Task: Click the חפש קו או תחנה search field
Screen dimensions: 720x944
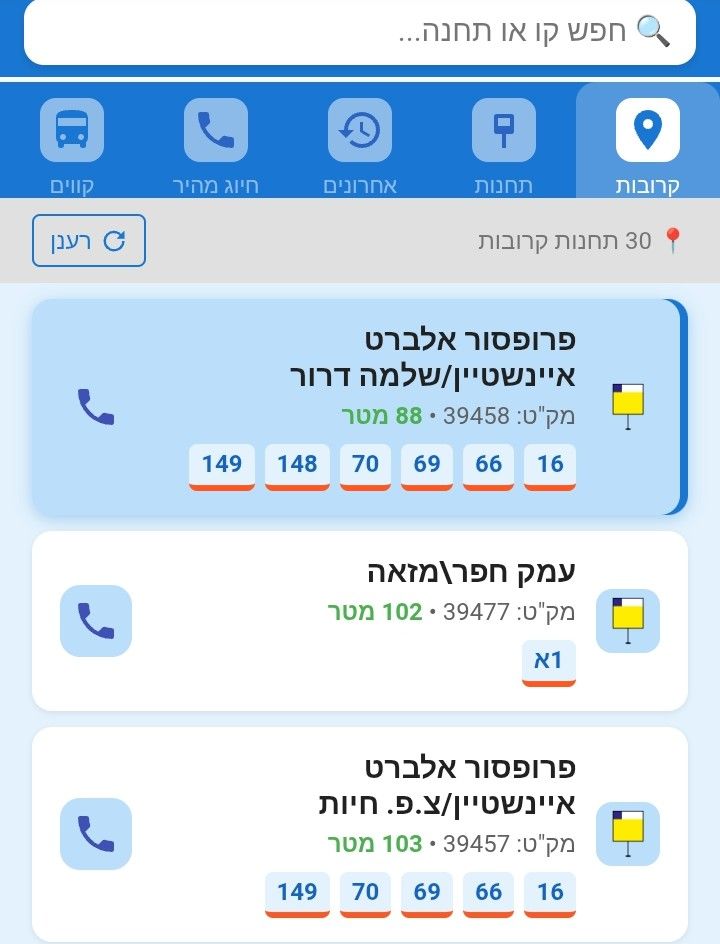Action: click(400, 33)
